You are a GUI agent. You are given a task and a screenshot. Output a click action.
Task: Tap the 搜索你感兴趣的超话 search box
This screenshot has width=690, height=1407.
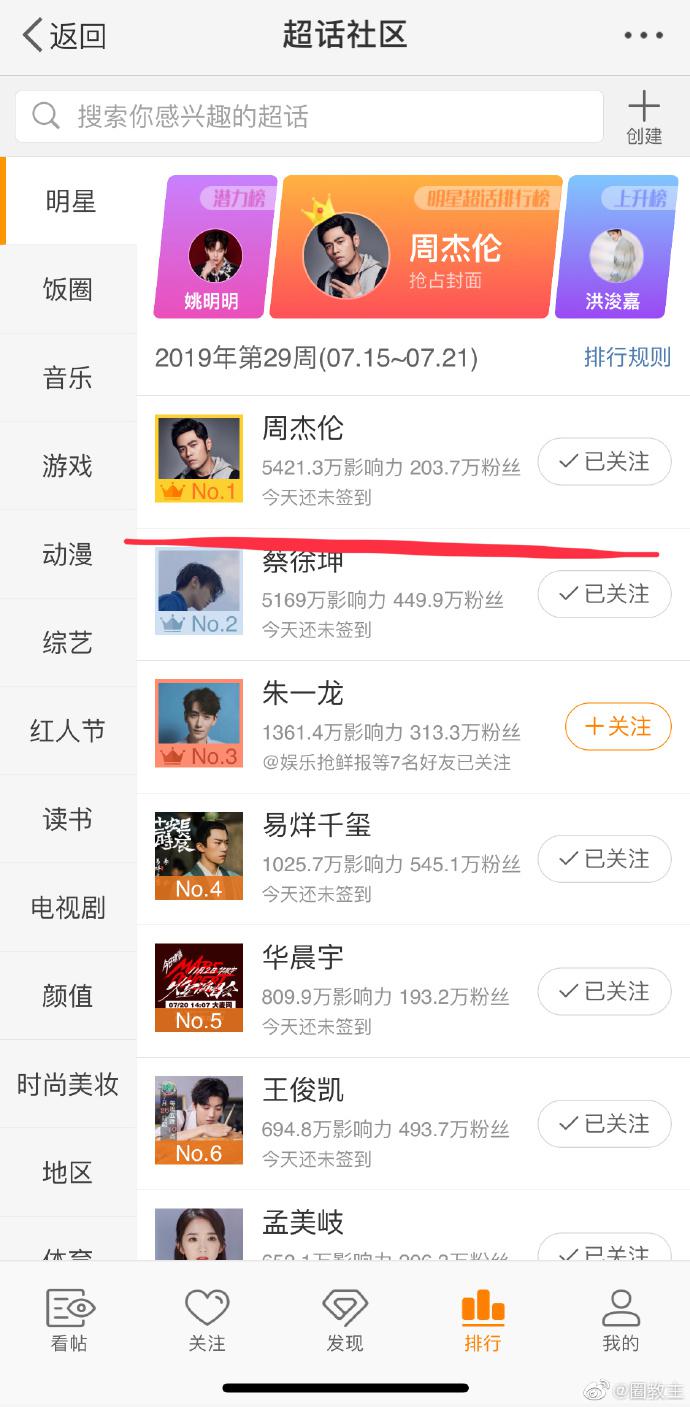309,116
